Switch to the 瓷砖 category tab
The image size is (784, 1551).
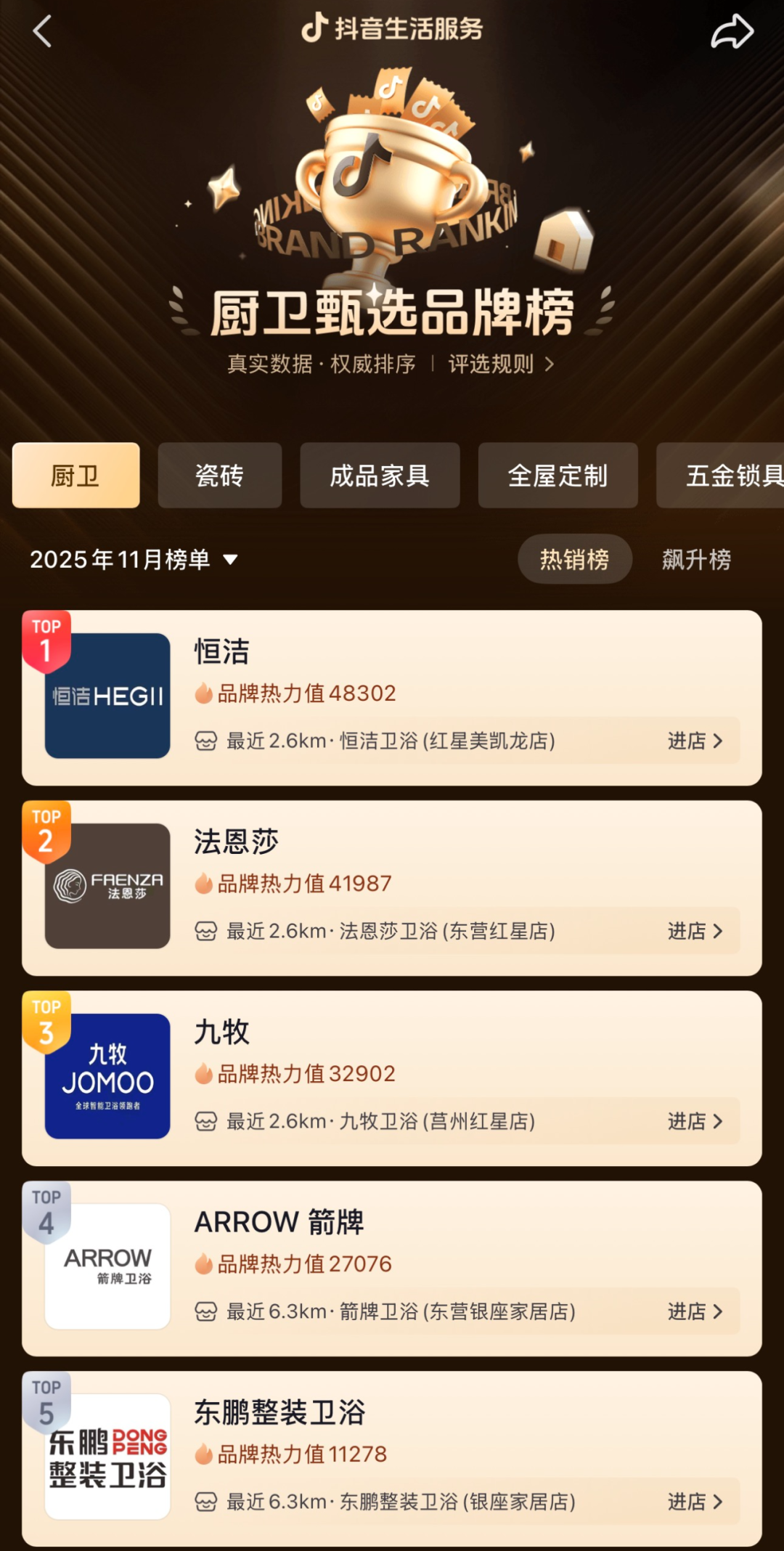click(219, 476)
